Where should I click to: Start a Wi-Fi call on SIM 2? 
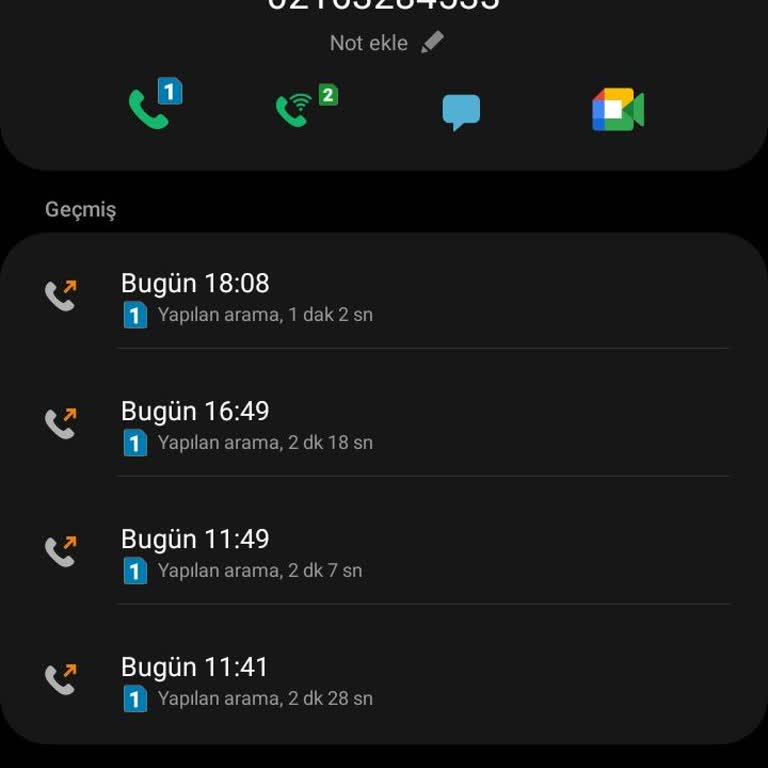pyautogui.click(x=303, y=107)
